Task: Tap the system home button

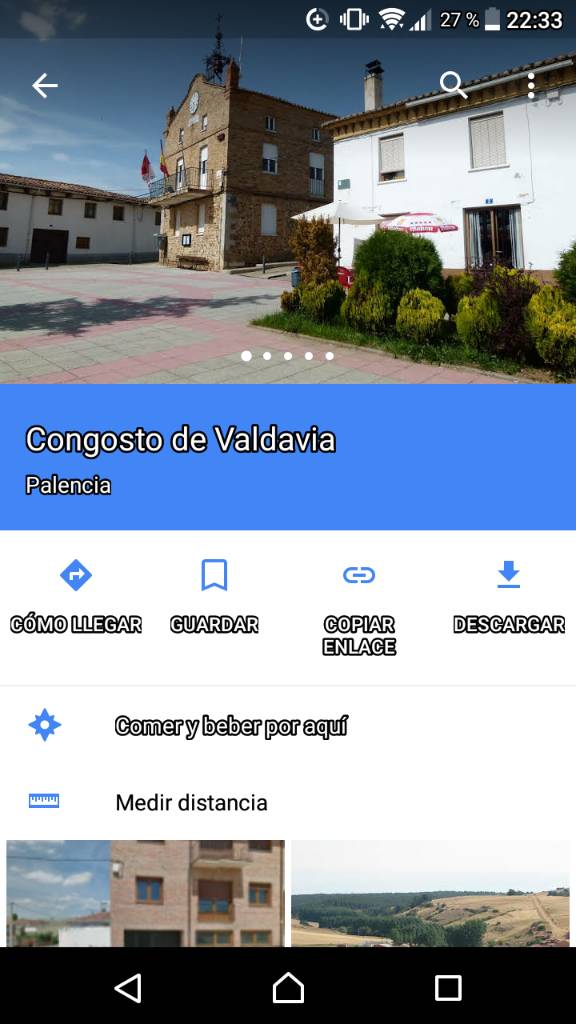Action: tap(288, 987)
